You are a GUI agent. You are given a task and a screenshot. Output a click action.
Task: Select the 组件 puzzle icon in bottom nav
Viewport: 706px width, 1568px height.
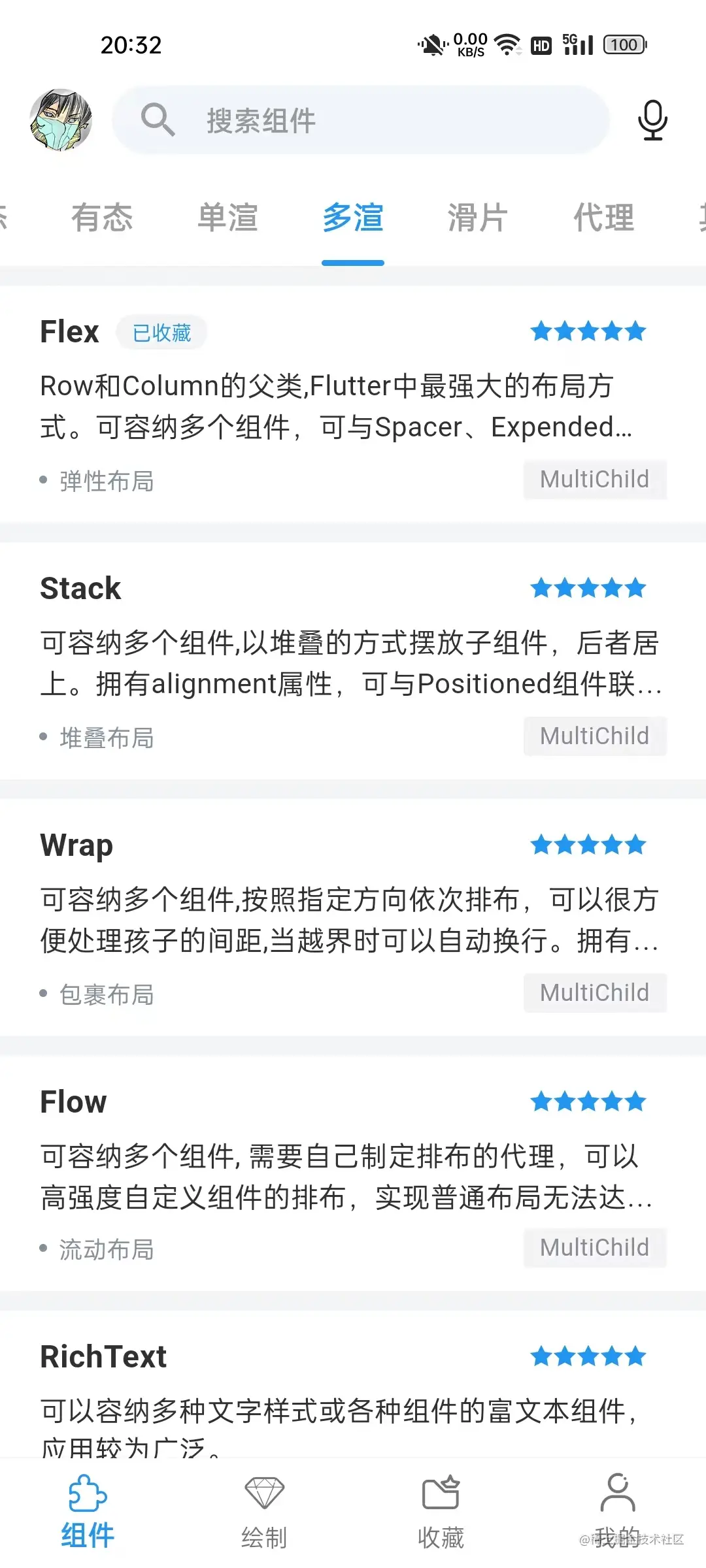point(87,1496)
